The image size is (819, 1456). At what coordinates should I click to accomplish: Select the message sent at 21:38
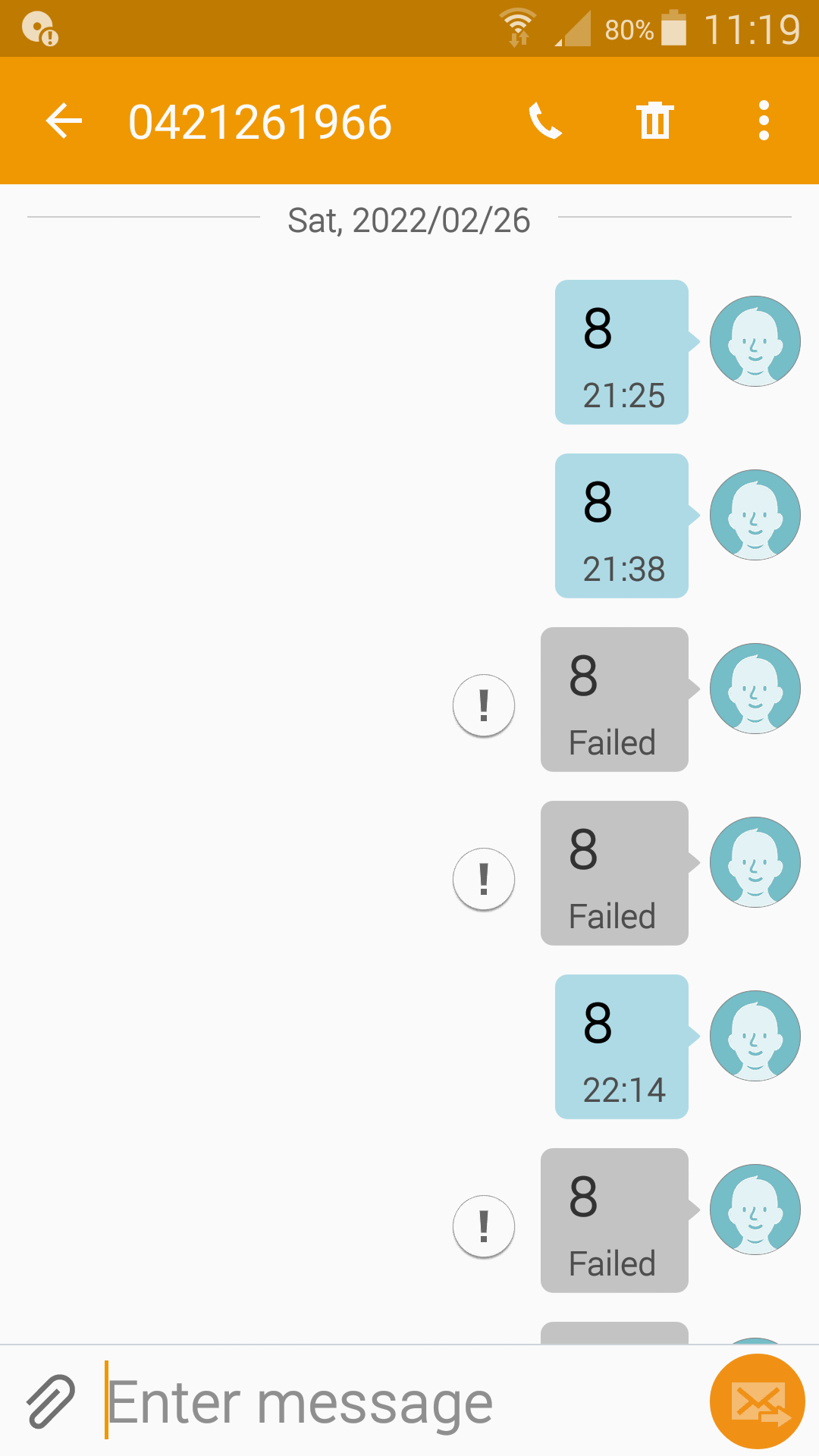click(x=621, y=526)
